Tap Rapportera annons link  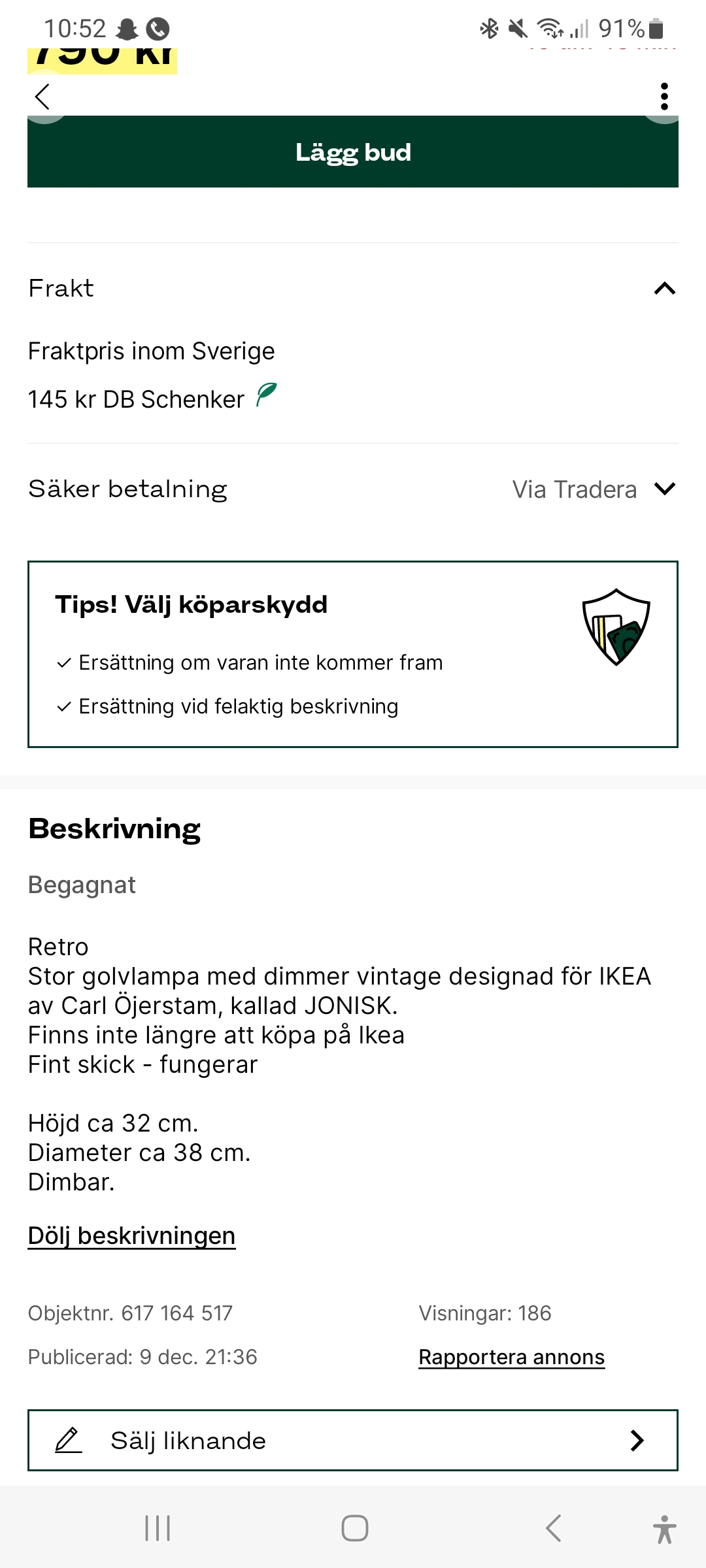click(511, 1357)
